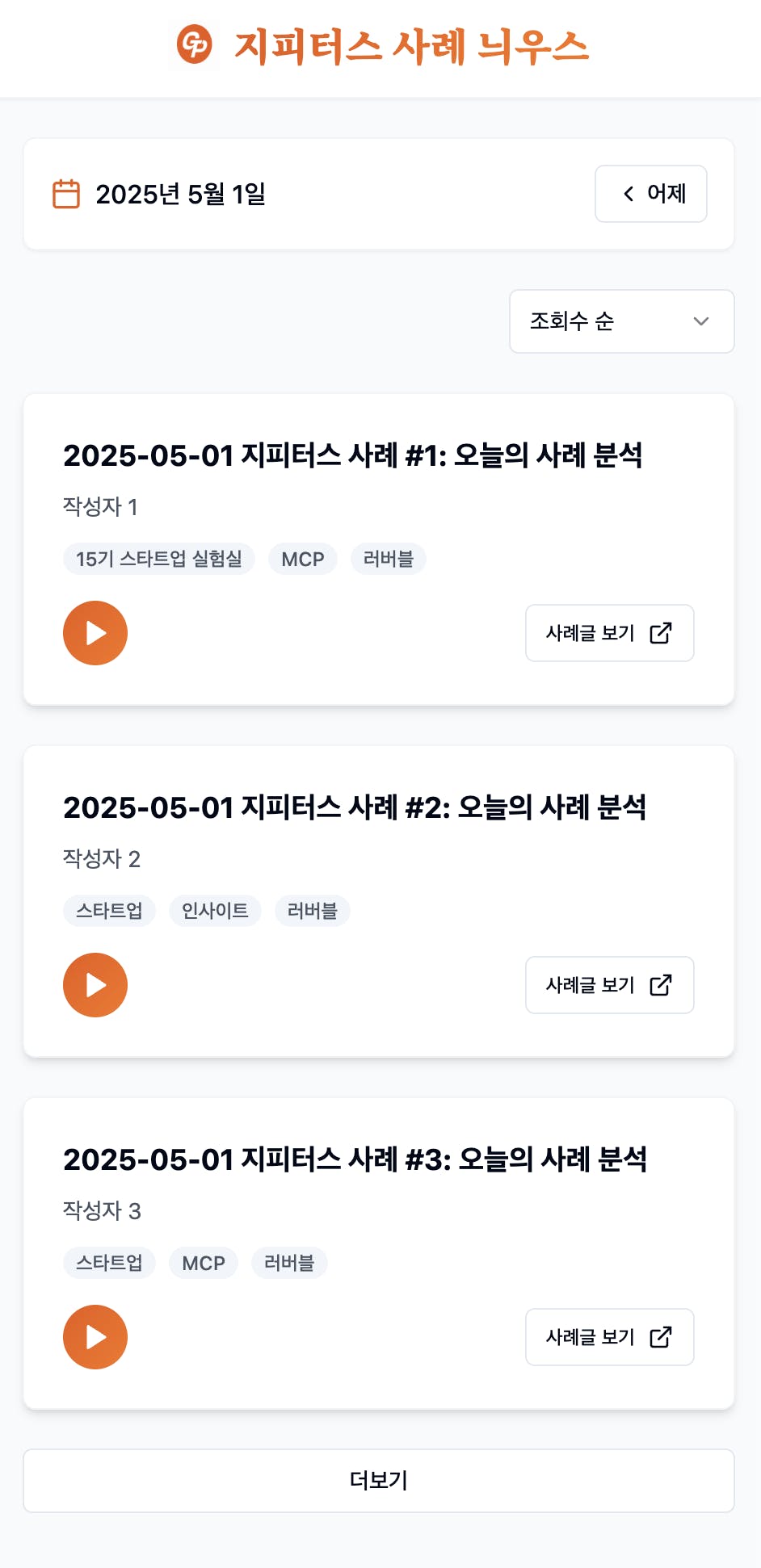The width and height of the screenshot is (761, 1568).
Task: Load more cases with 더보기
Action: [x=379, y=1481]
